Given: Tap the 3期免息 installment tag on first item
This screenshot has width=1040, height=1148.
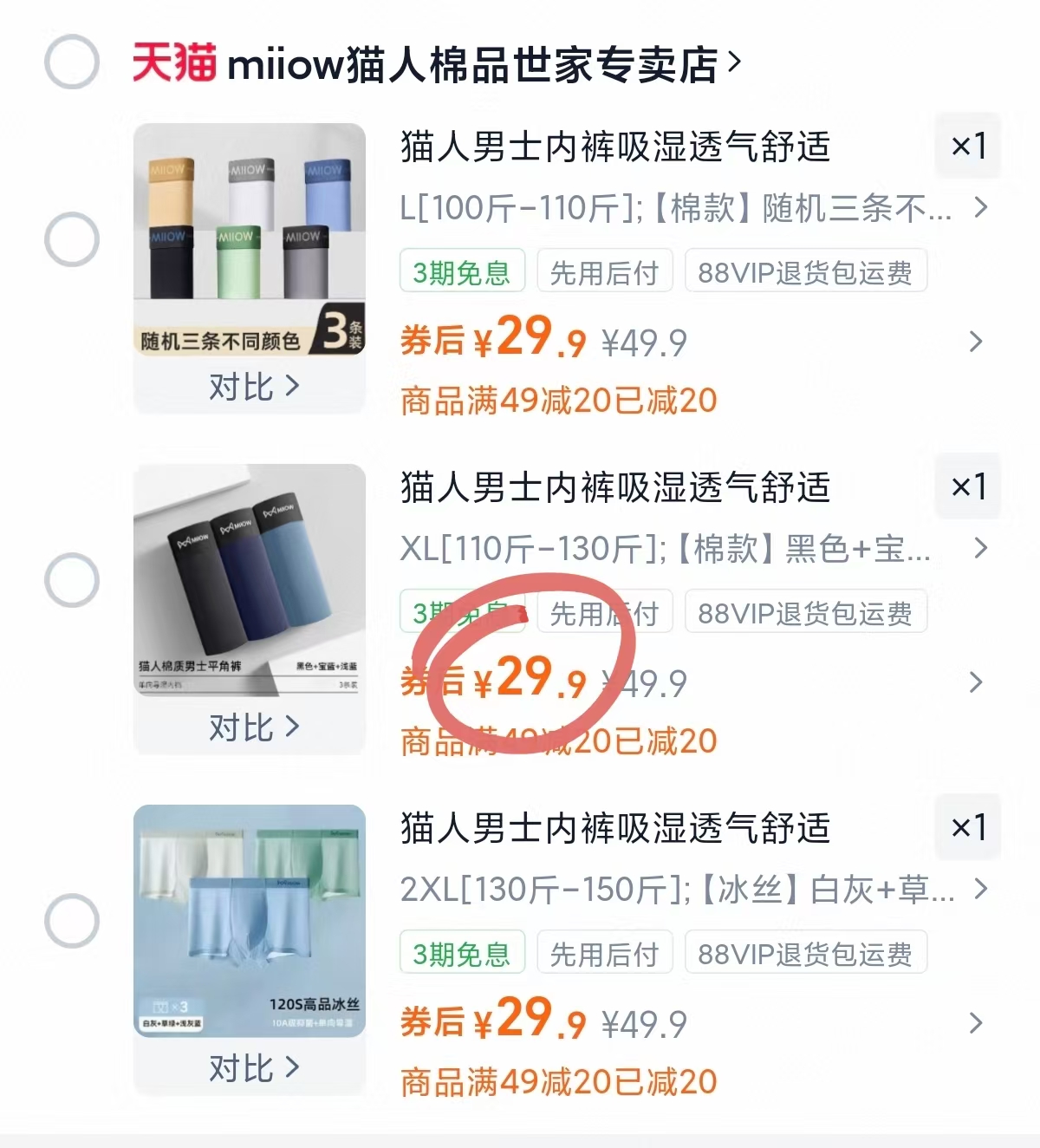Looking at the screenshot, I should tap(461, 270).
